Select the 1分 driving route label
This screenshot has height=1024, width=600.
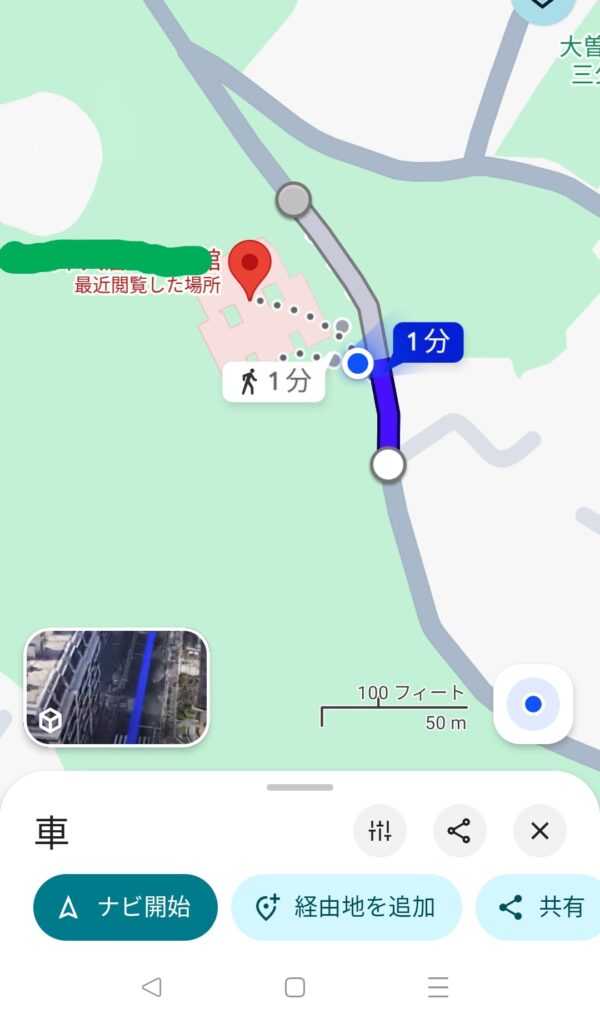427,343
